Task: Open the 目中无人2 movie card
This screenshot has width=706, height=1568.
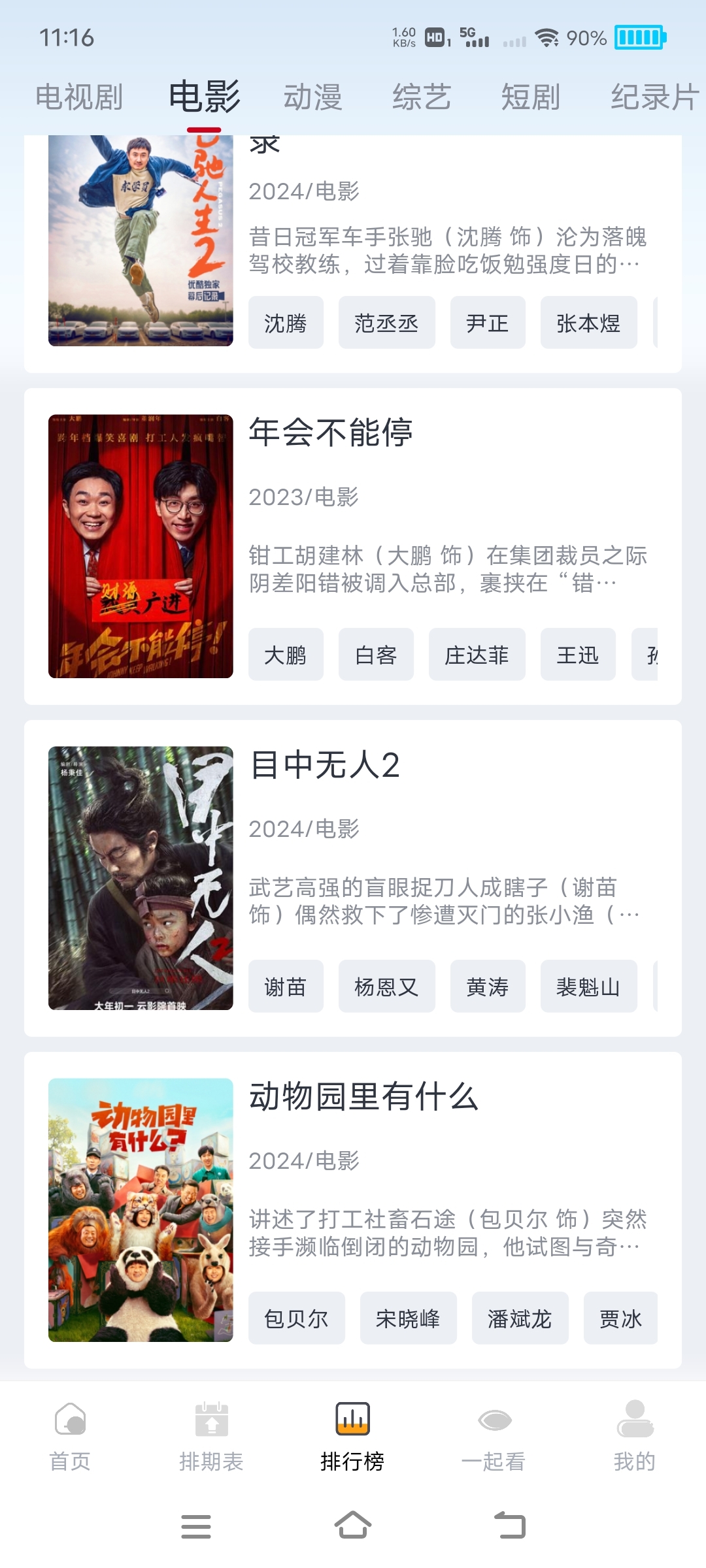Action: pyautogui.click(x=325, y=764)
